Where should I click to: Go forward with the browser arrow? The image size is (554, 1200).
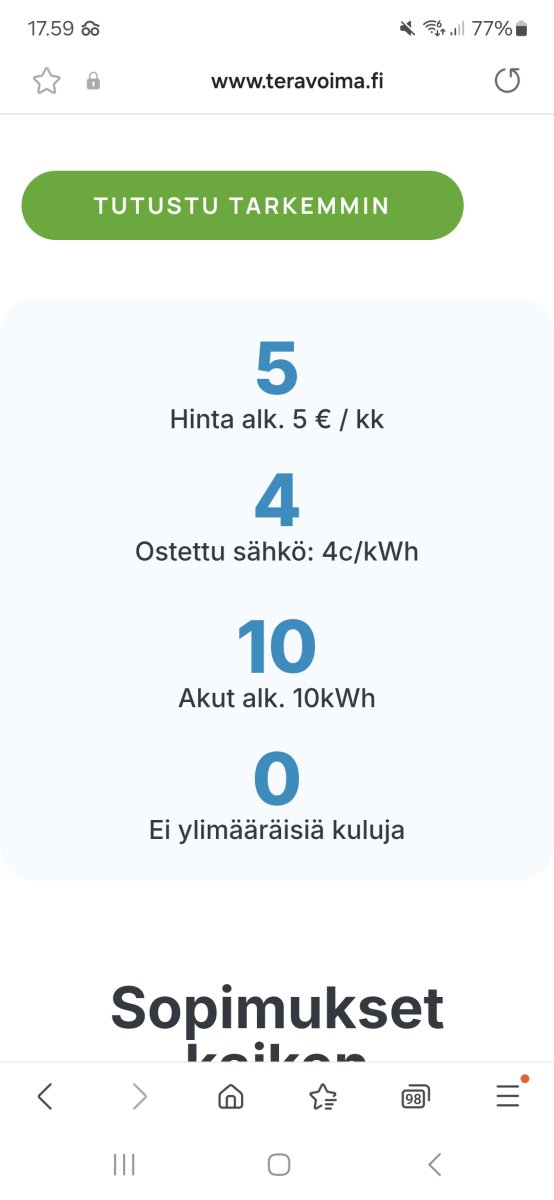tap(139, 1097)
